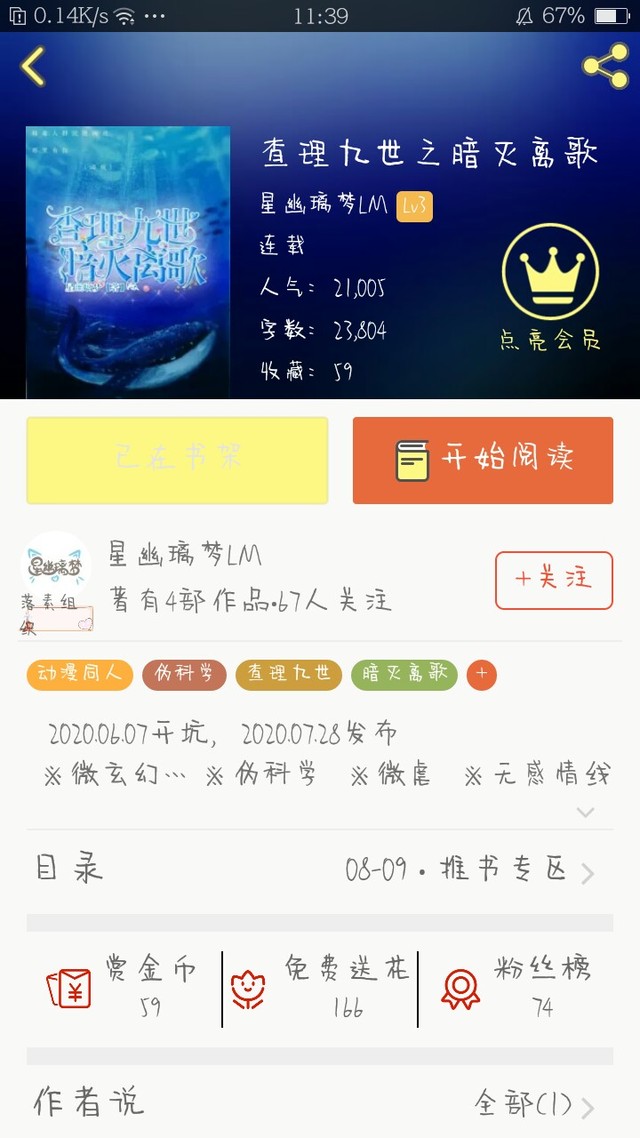Expand the novel description
This screenshot has height=1138, width=640.
(586, 811)
